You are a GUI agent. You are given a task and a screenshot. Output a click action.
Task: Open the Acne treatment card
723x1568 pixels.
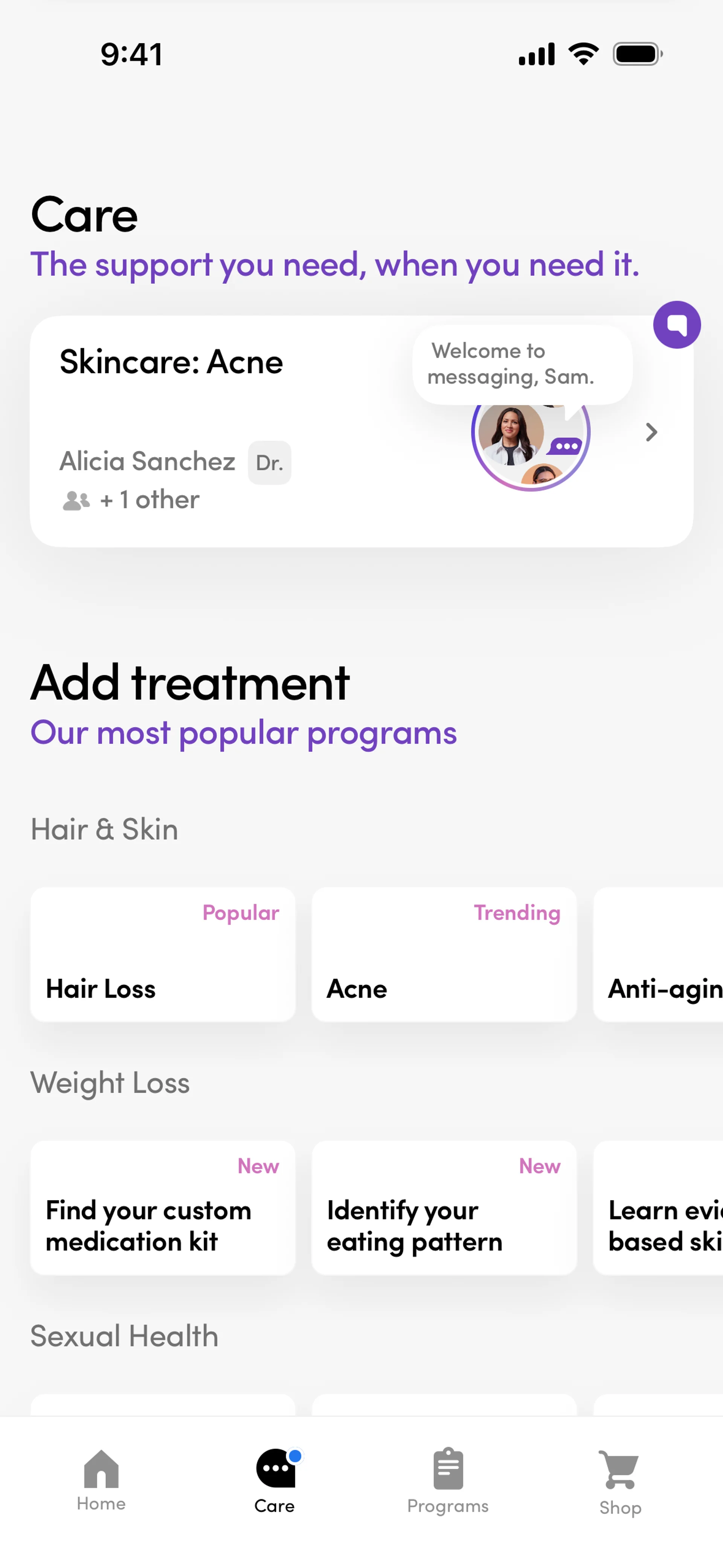[x=444, y=954]
